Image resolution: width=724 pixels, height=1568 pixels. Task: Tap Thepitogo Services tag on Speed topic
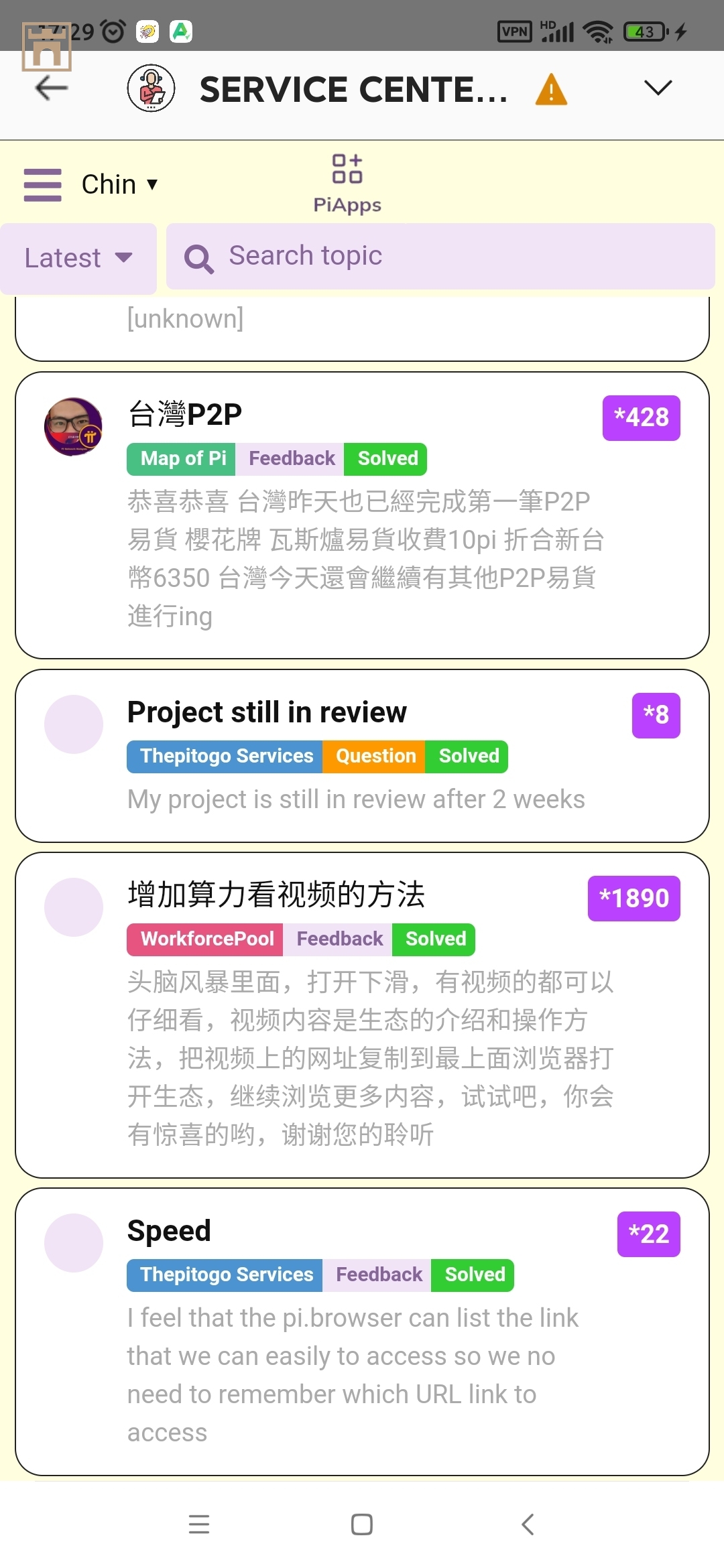pyautogui.click(x=225, y=1275)
